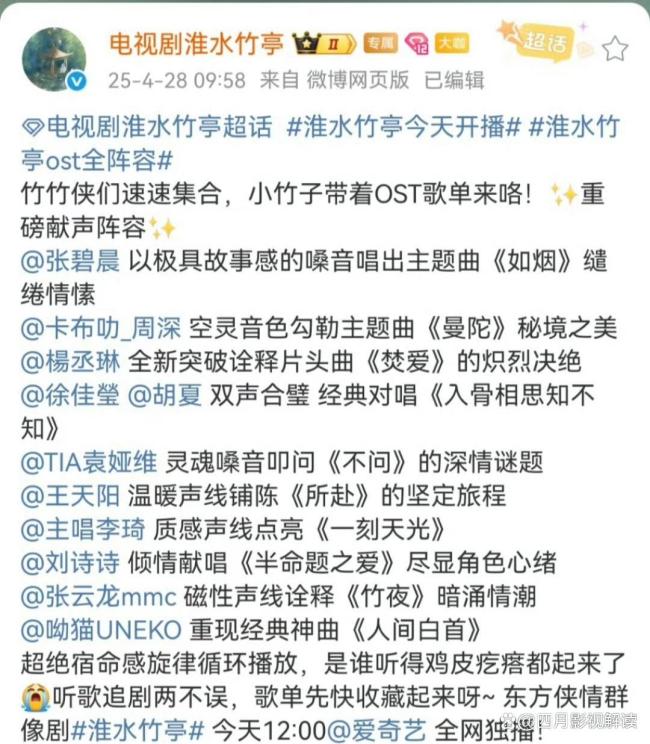Screen dimensions: 650x744
Task: Favorite this post with the star icon
Action: tap(616, 47)
